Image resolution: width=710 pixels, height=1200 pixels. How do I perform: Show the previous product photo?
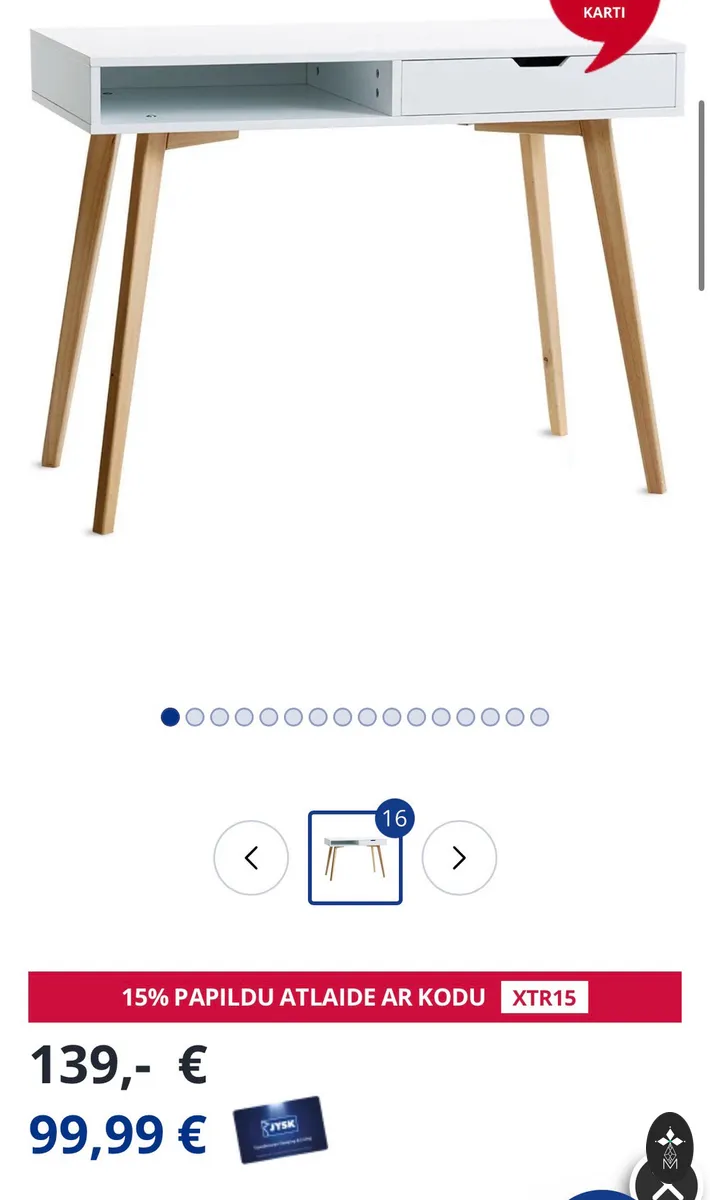(x=251, y=858)
